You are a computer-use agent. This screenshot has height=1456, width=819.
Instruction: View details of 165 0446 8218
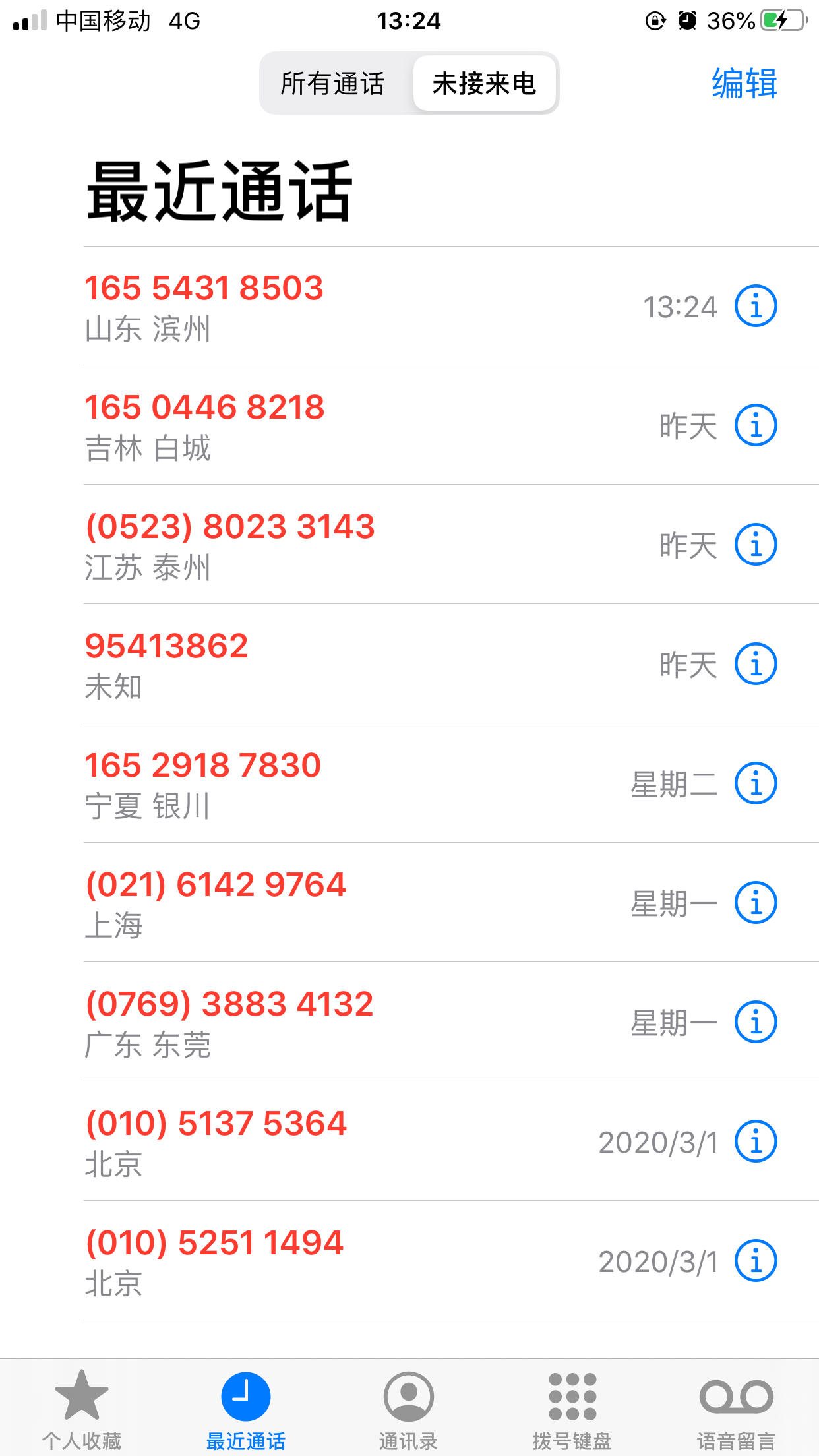756,425
